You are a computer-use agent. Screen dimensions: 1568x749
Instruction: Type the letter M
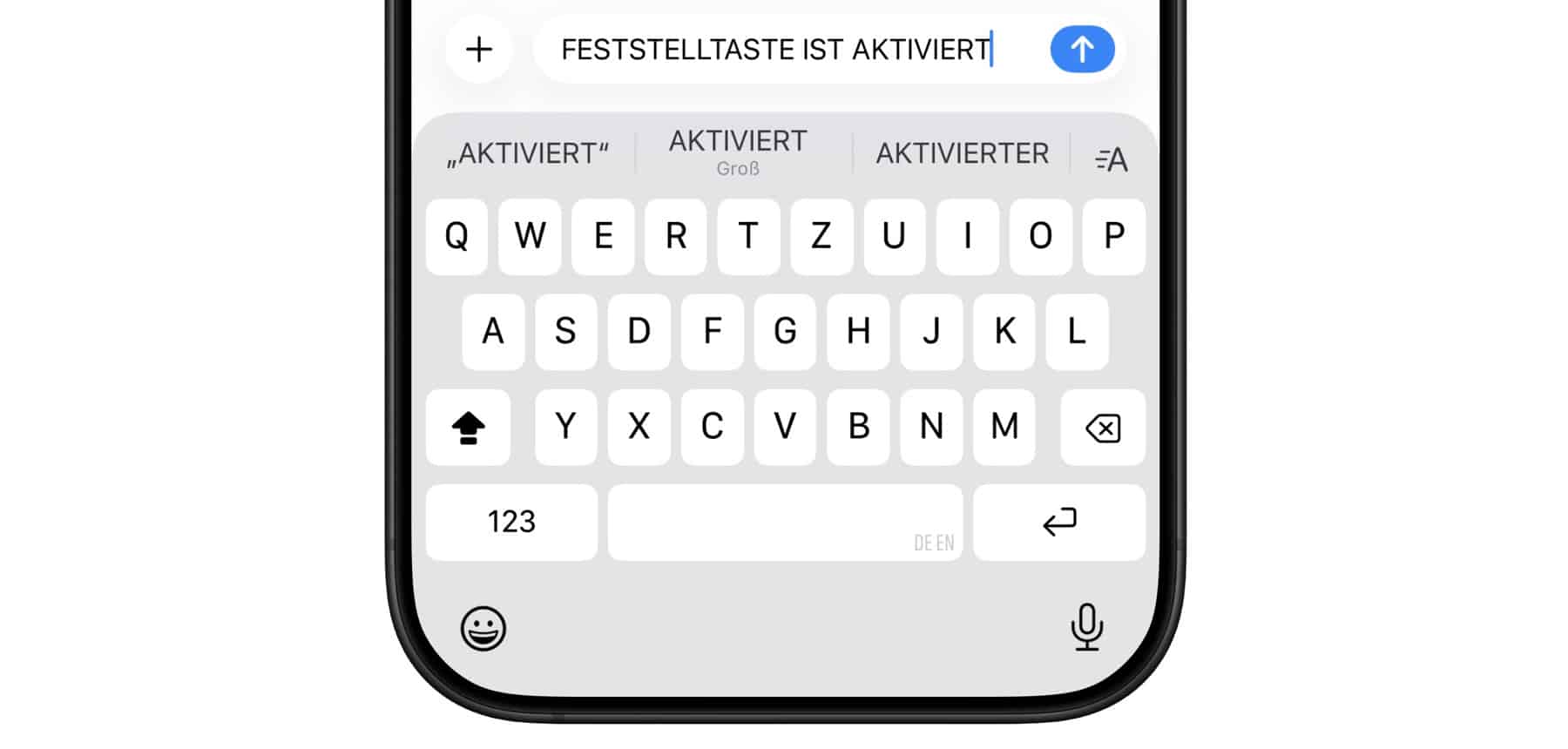(1004, 427)
